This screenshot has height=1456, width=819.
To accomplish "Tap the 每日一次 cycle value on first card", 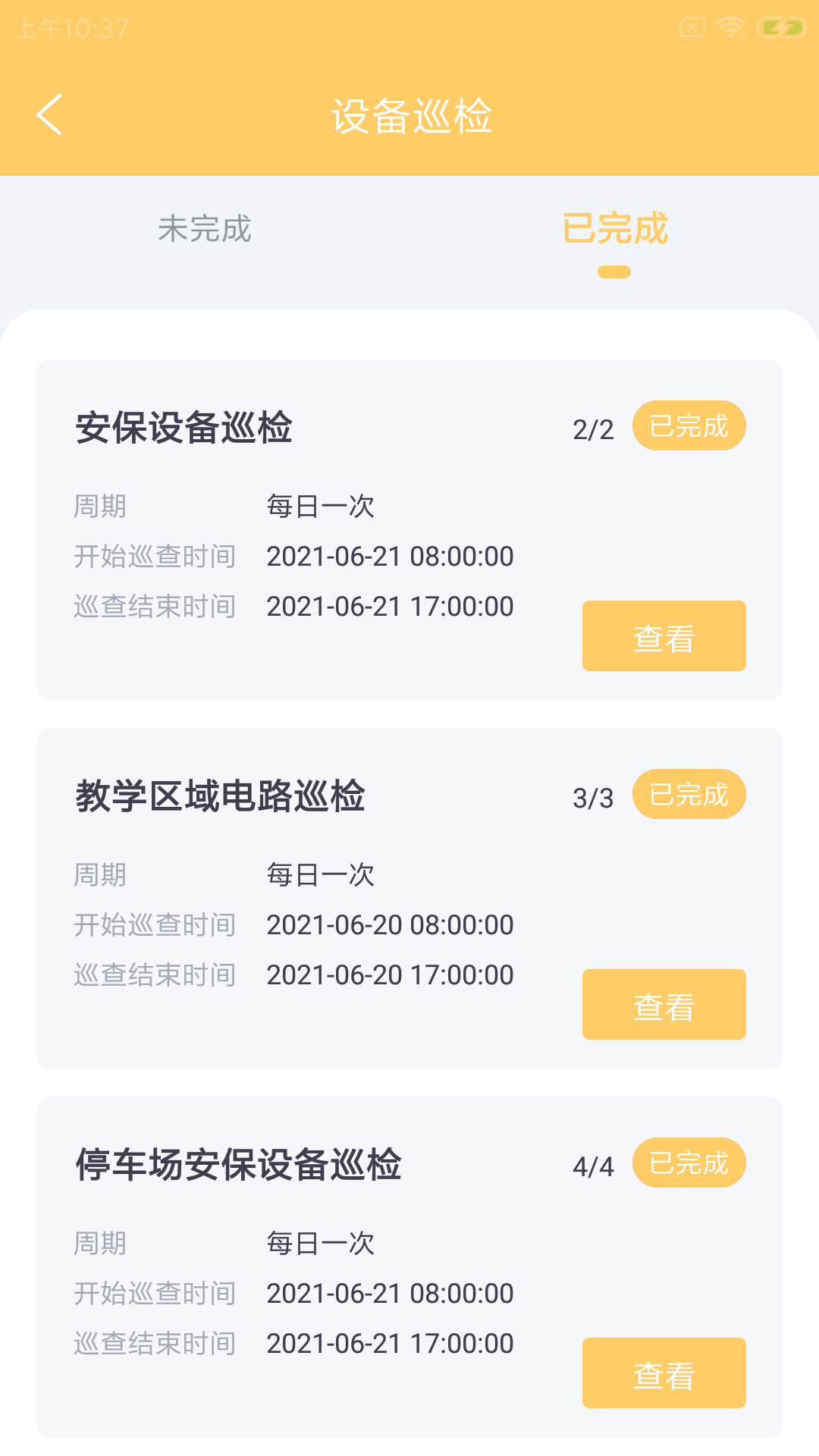I will click(320, 505).
